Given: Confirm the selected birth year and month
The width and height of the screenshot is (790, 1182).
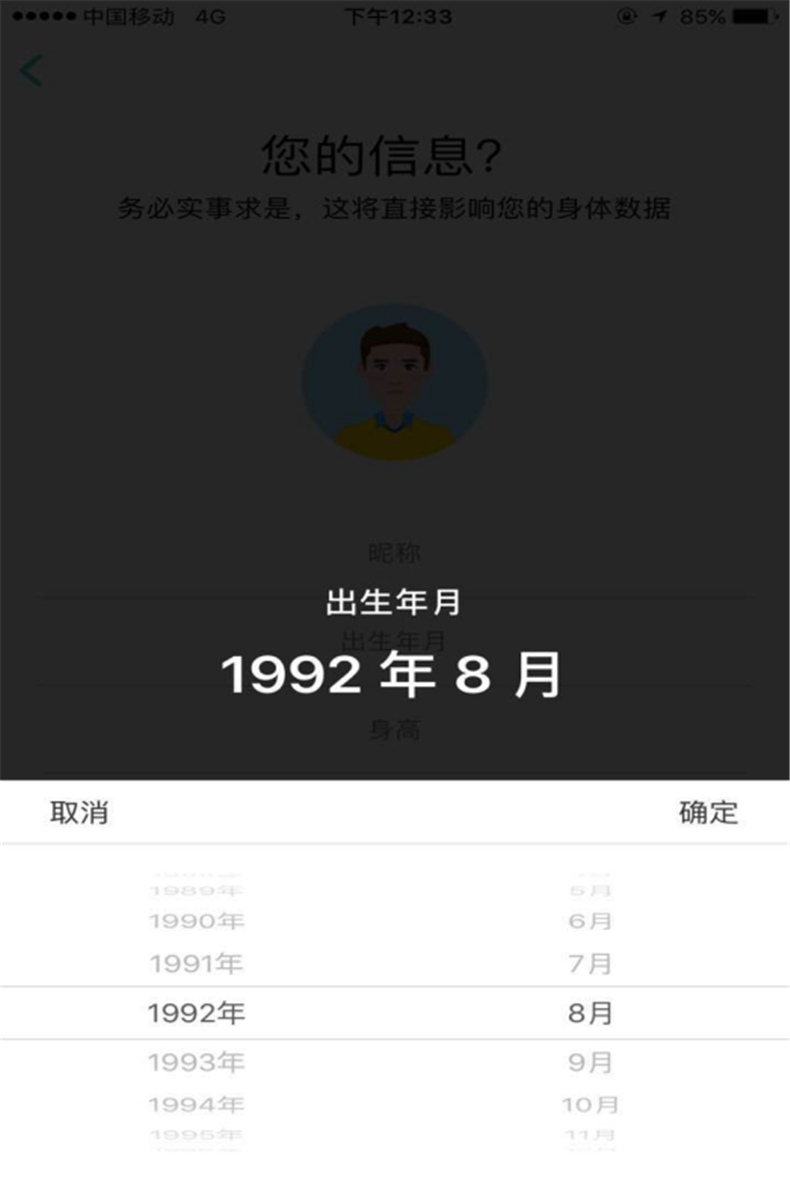Looking at the screenshot, I should (708, 813).
